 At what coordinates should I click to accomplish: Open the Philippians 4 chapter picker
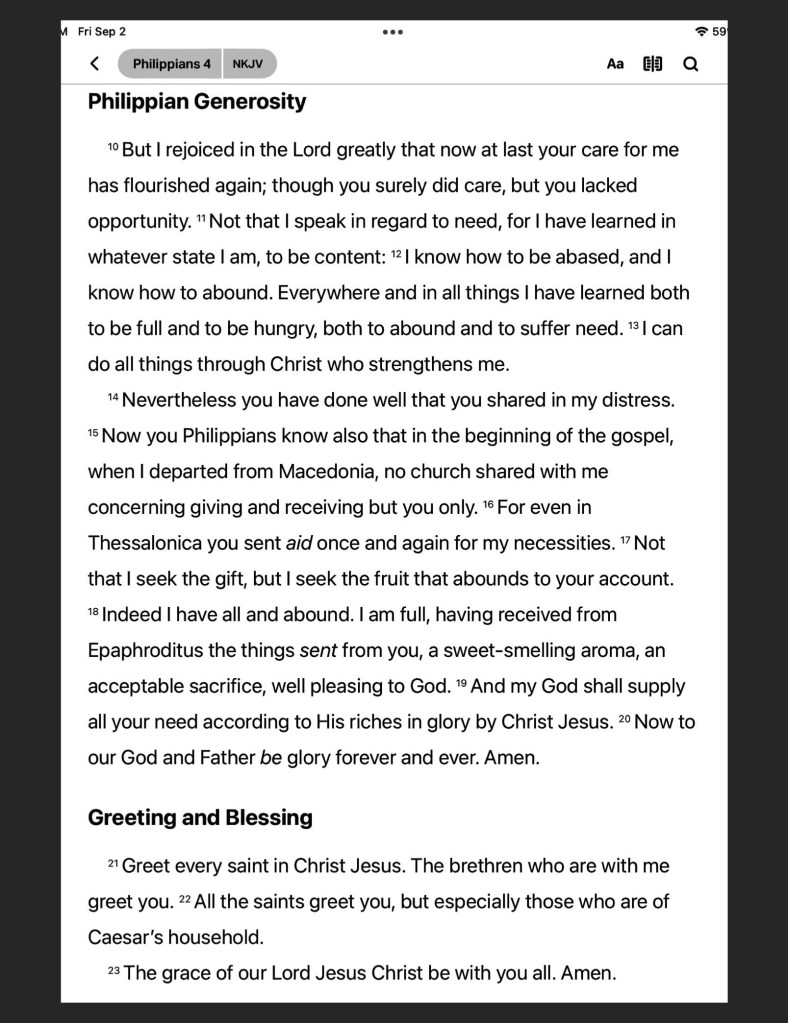[171, 64]
